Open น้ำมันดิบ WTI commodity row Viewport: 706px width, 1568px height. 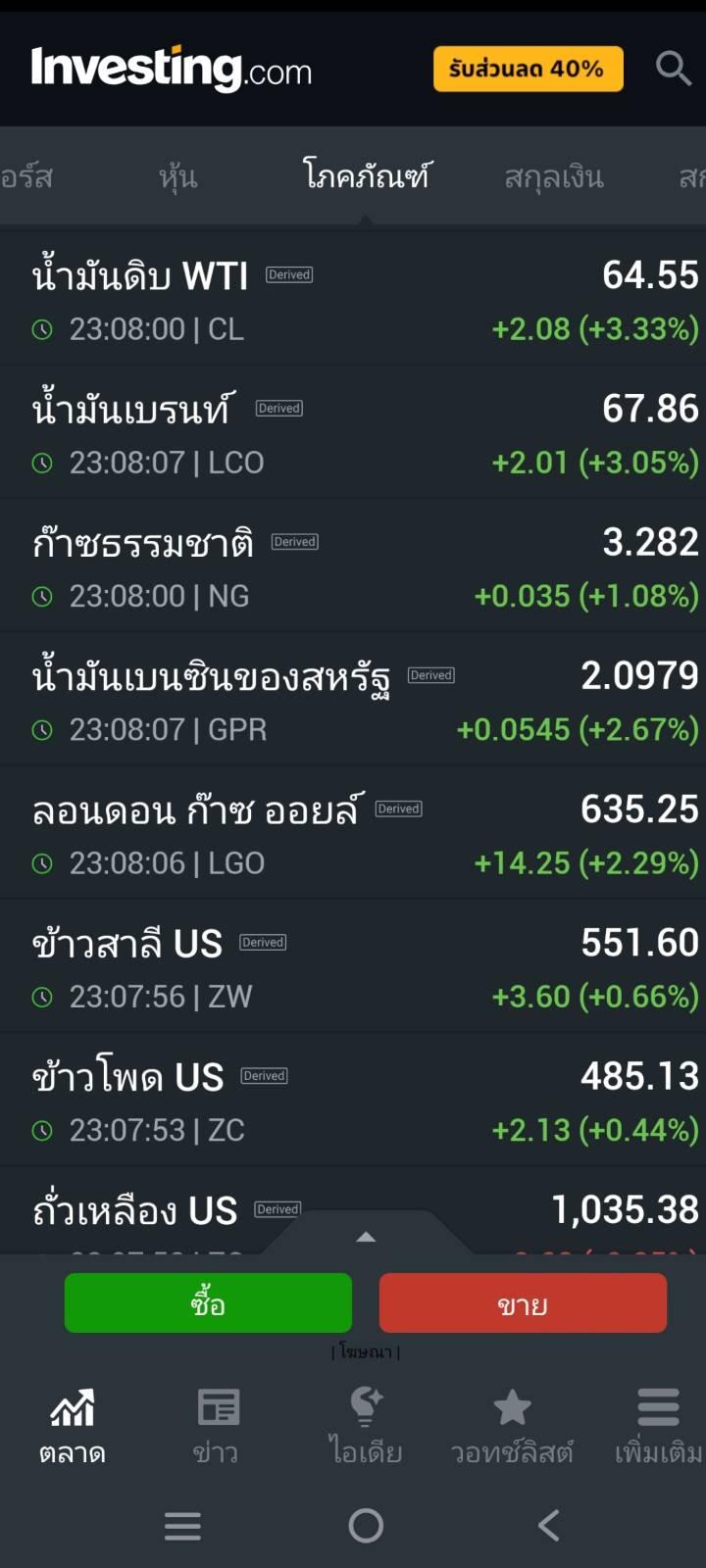pyautogui.click(x=353, y=299)
